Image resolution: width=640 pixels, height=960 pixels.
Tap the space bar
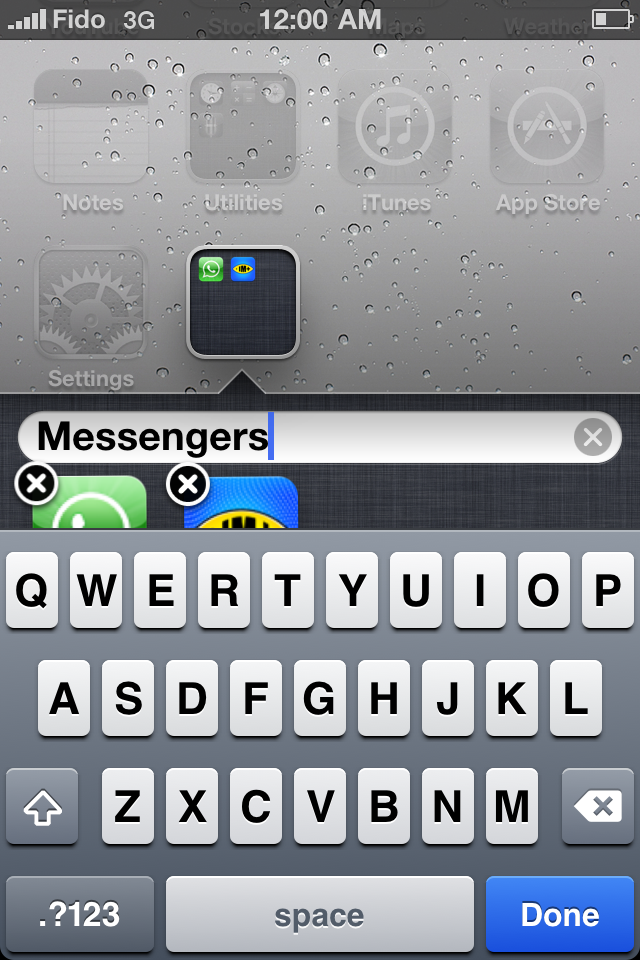pos(319,914)
